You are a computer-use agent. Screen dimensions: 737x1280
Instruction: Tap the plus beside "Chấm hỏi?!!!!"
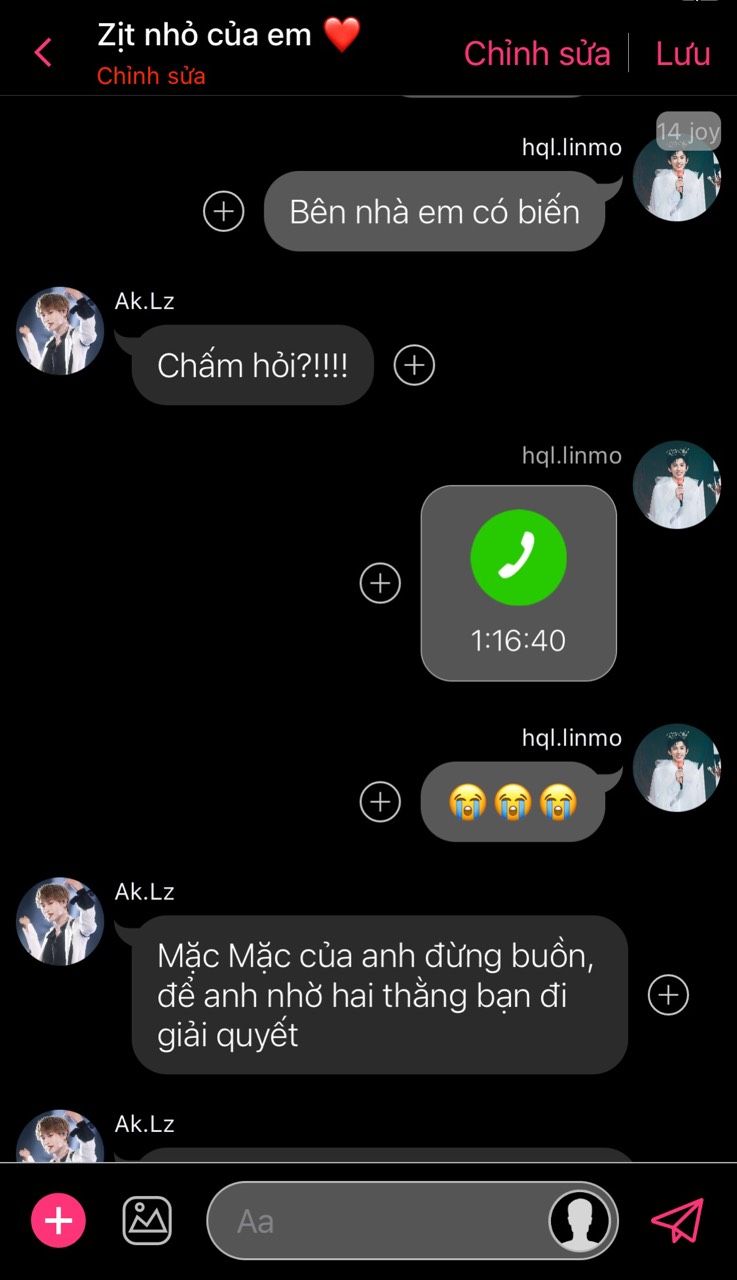[x=414, y=365]
